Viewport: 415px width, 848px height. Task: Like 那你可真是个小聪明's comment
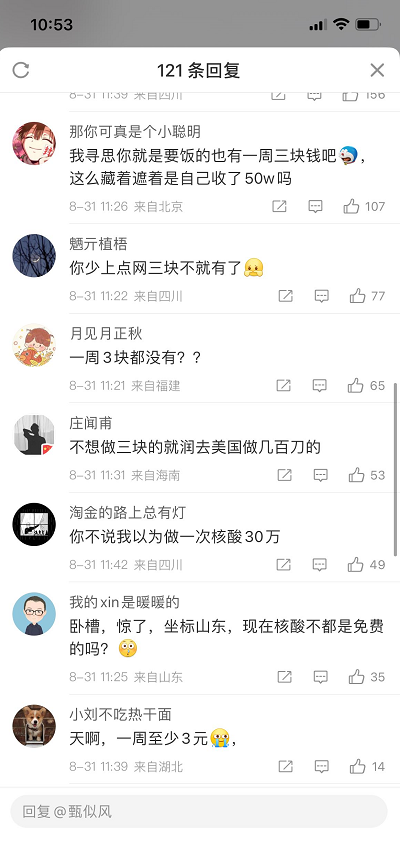351,206
